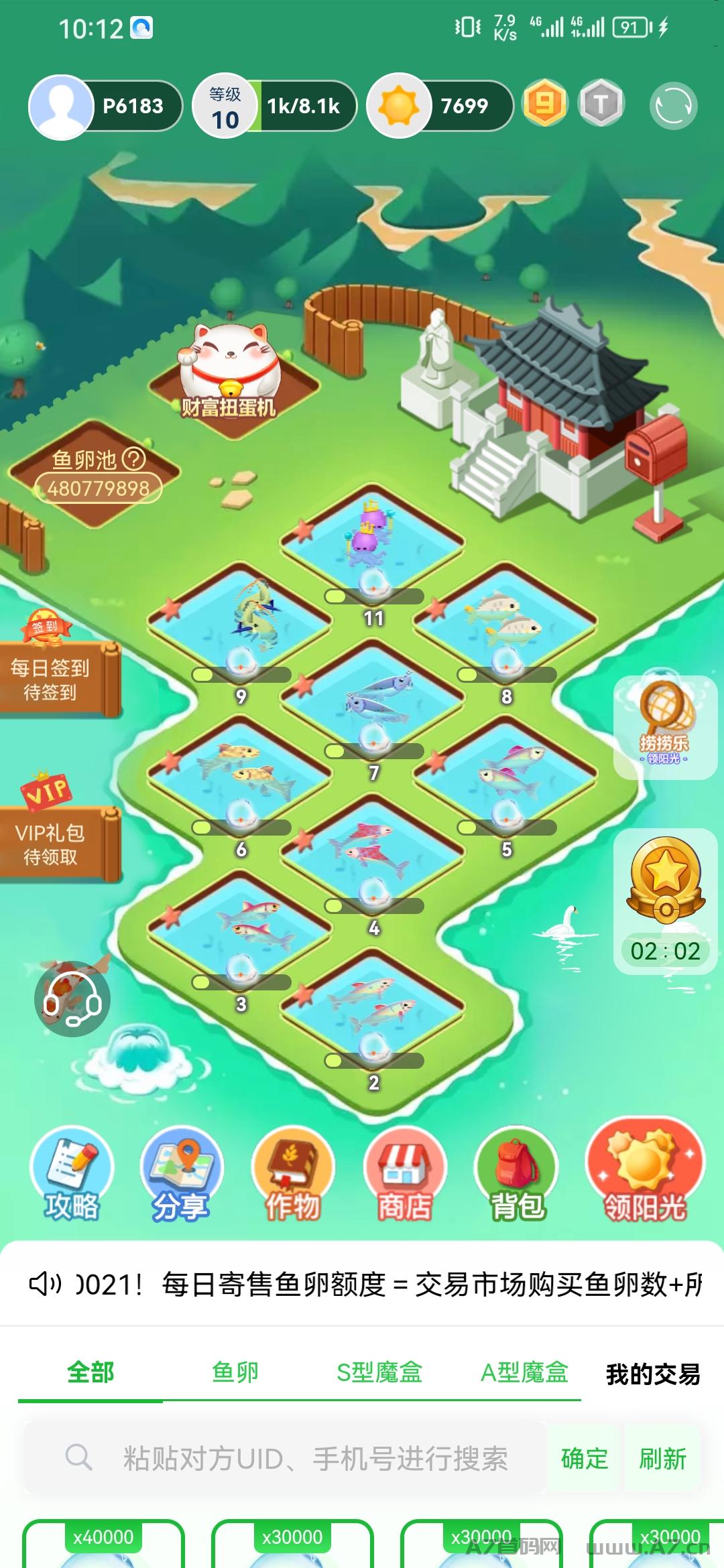Confirm search with 确定

pyautogui.click(x=585, y=1459)
